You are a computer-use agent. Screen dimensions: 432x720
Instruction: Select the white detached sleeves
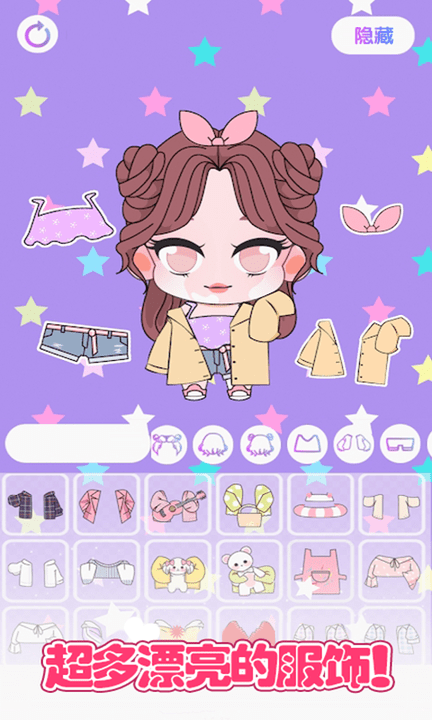click(35, 571)
